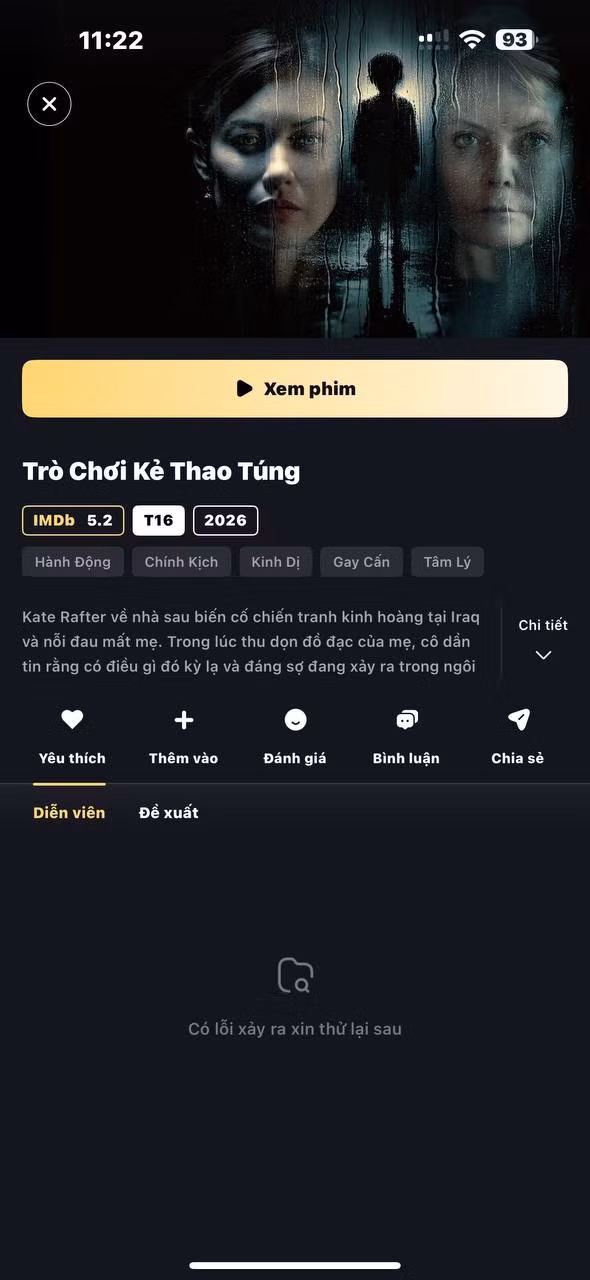Browse the Kinh Dị genre chip
Viewport: 590px width, 1280px height.
(x=276, y=562)
